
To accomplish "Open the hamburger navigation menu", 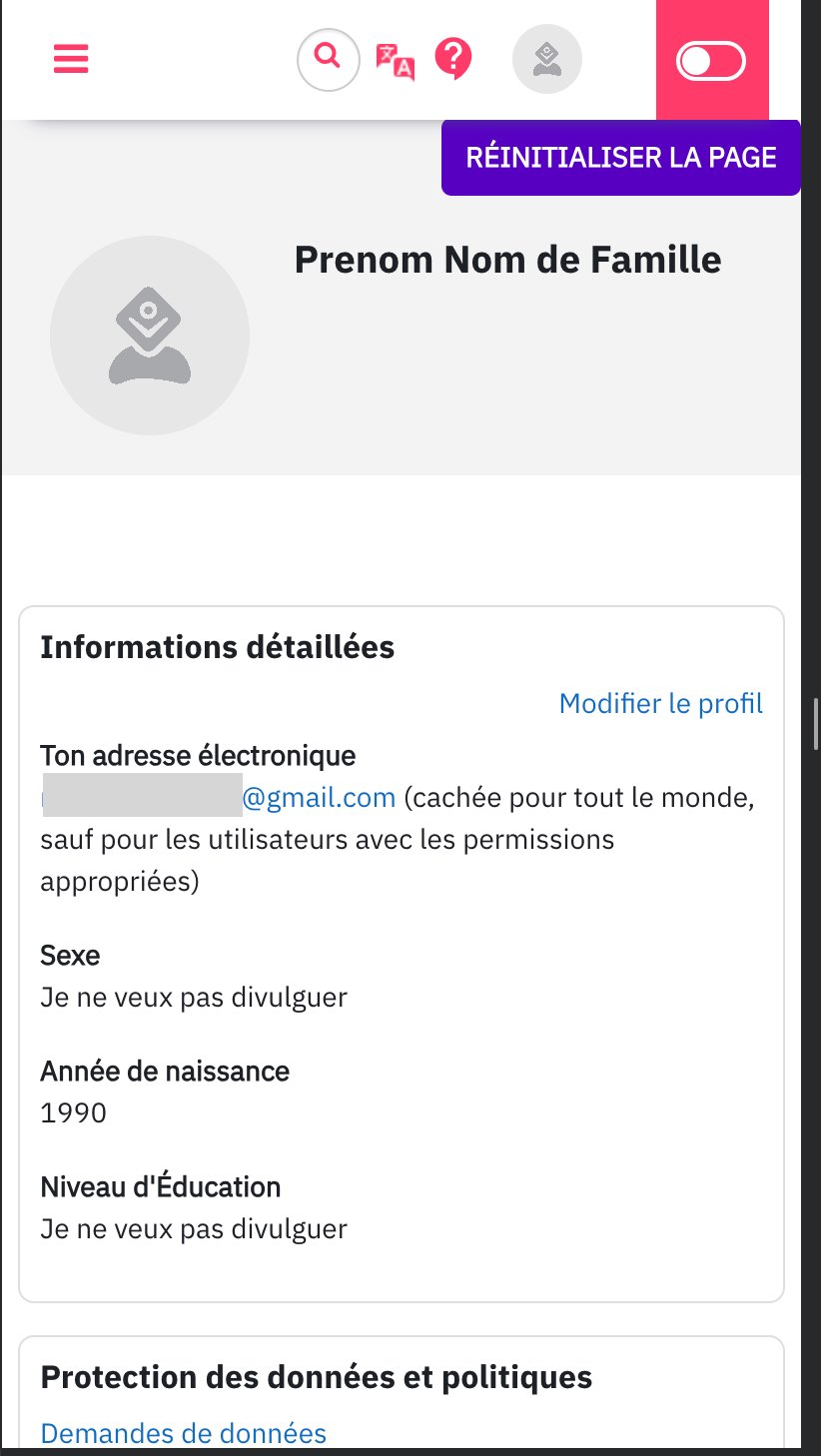I will point(71,59).
